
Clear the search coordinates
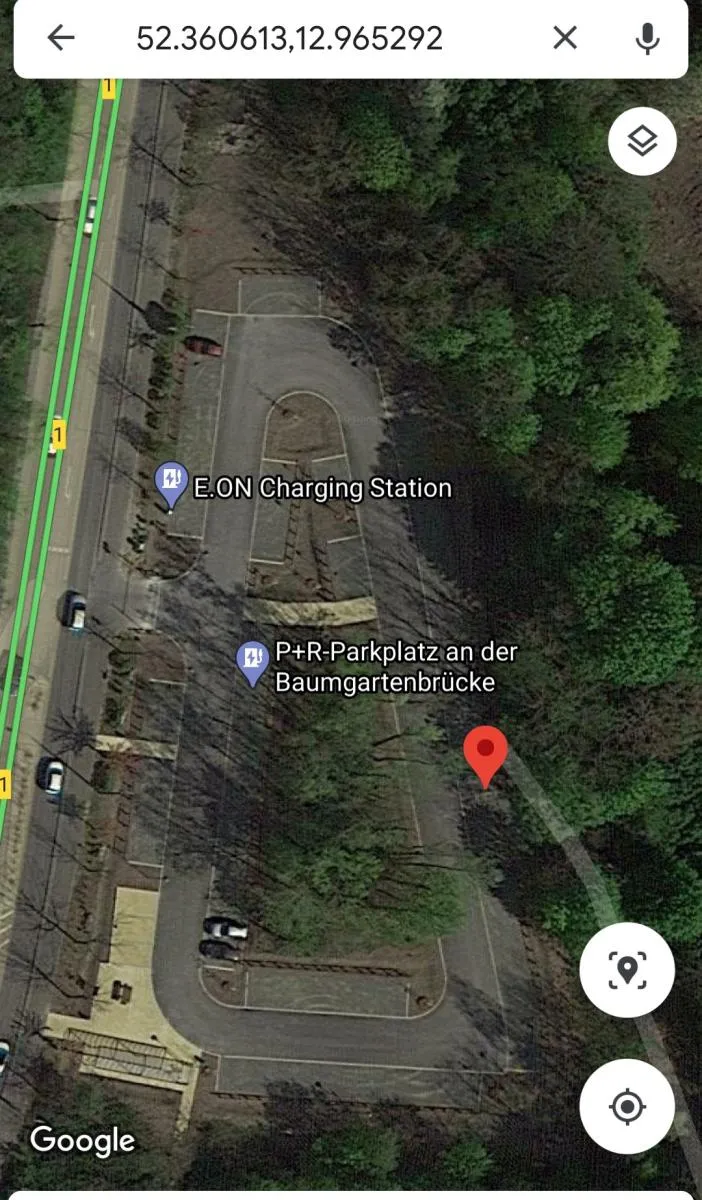coord(565,38)
